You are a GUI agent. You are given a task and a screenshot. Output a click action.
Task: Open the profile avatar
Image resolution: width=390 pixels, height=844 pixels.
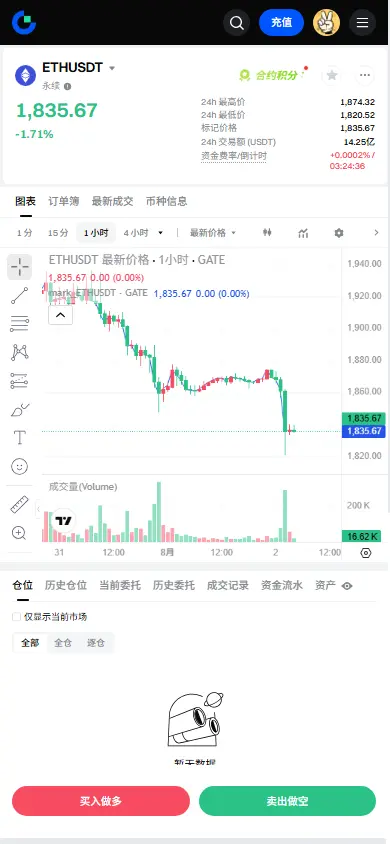pyautogui.click(x=327, y=23)
